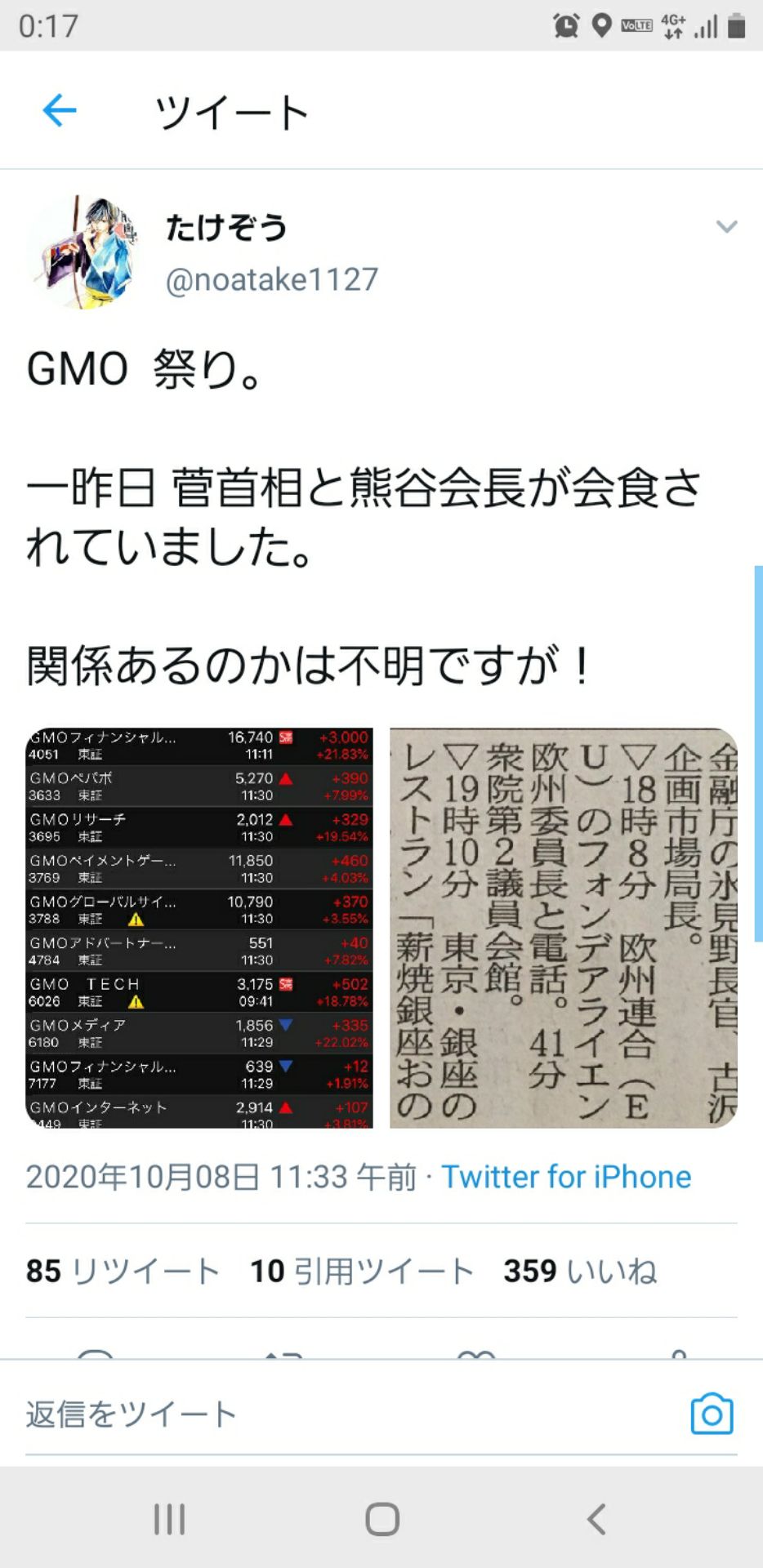Open the tweet options chevron

click(727, 229)
